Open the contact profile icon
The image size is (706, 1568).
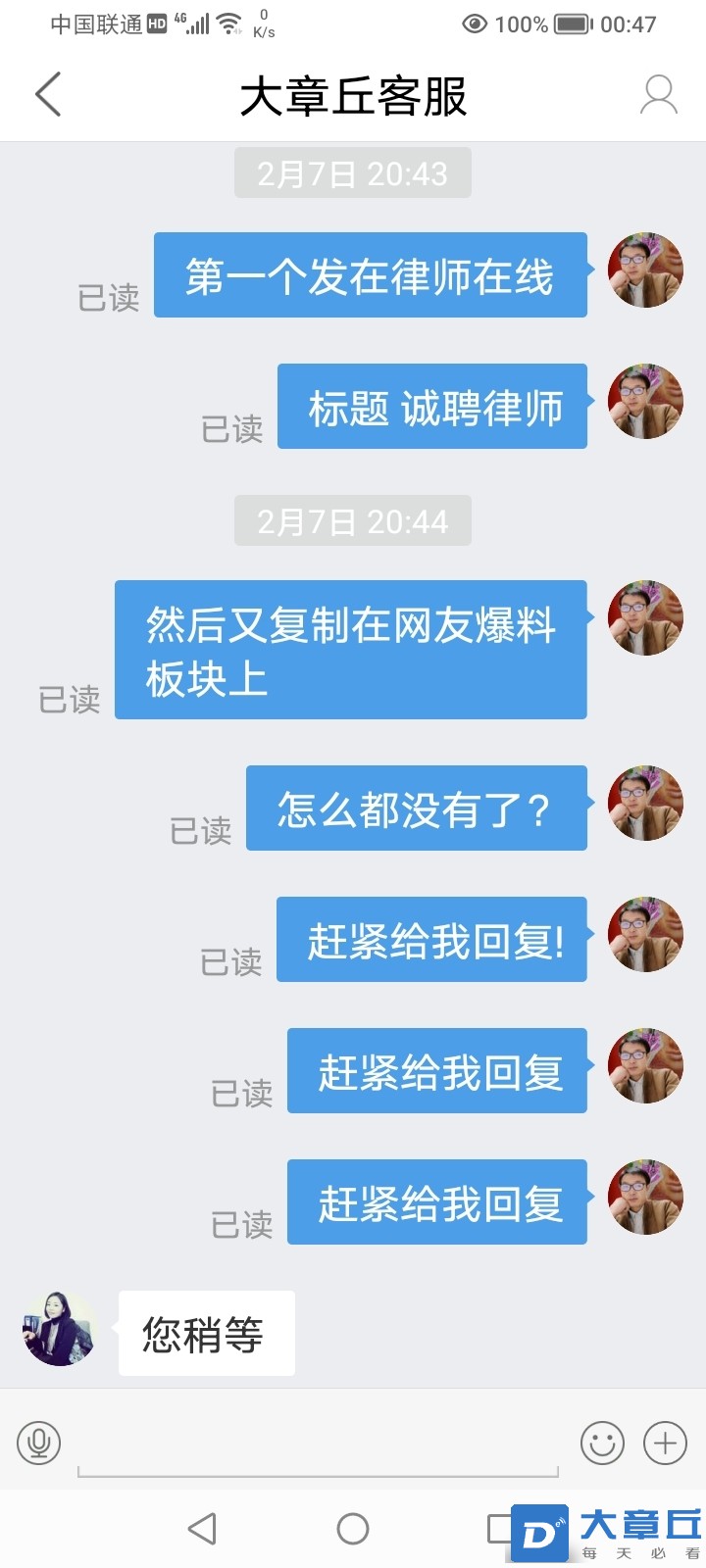coord(658,95)
